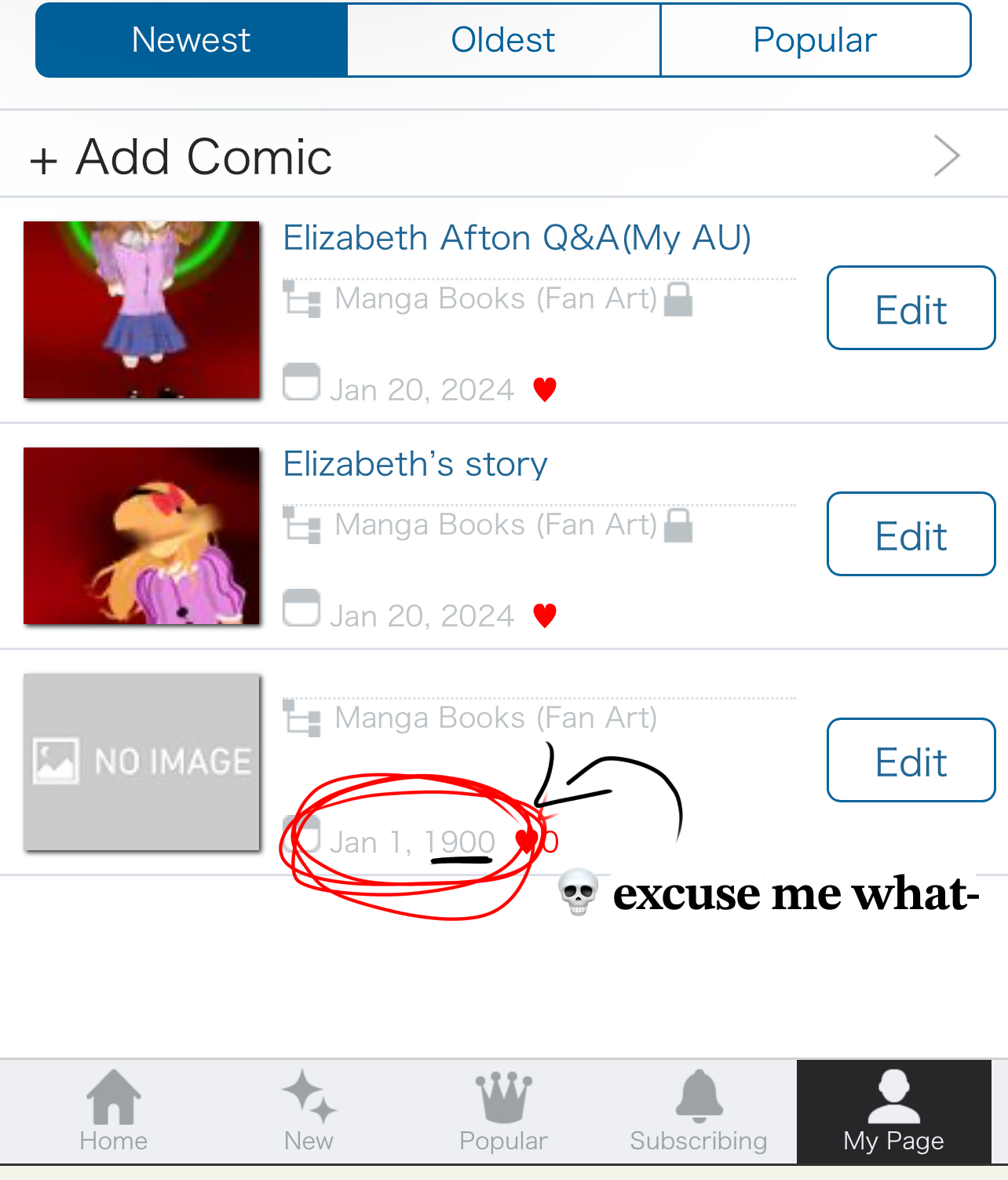Go to the Home tab
The width and height of the screenshot is (1008, 1180).
click(113, 1112)
